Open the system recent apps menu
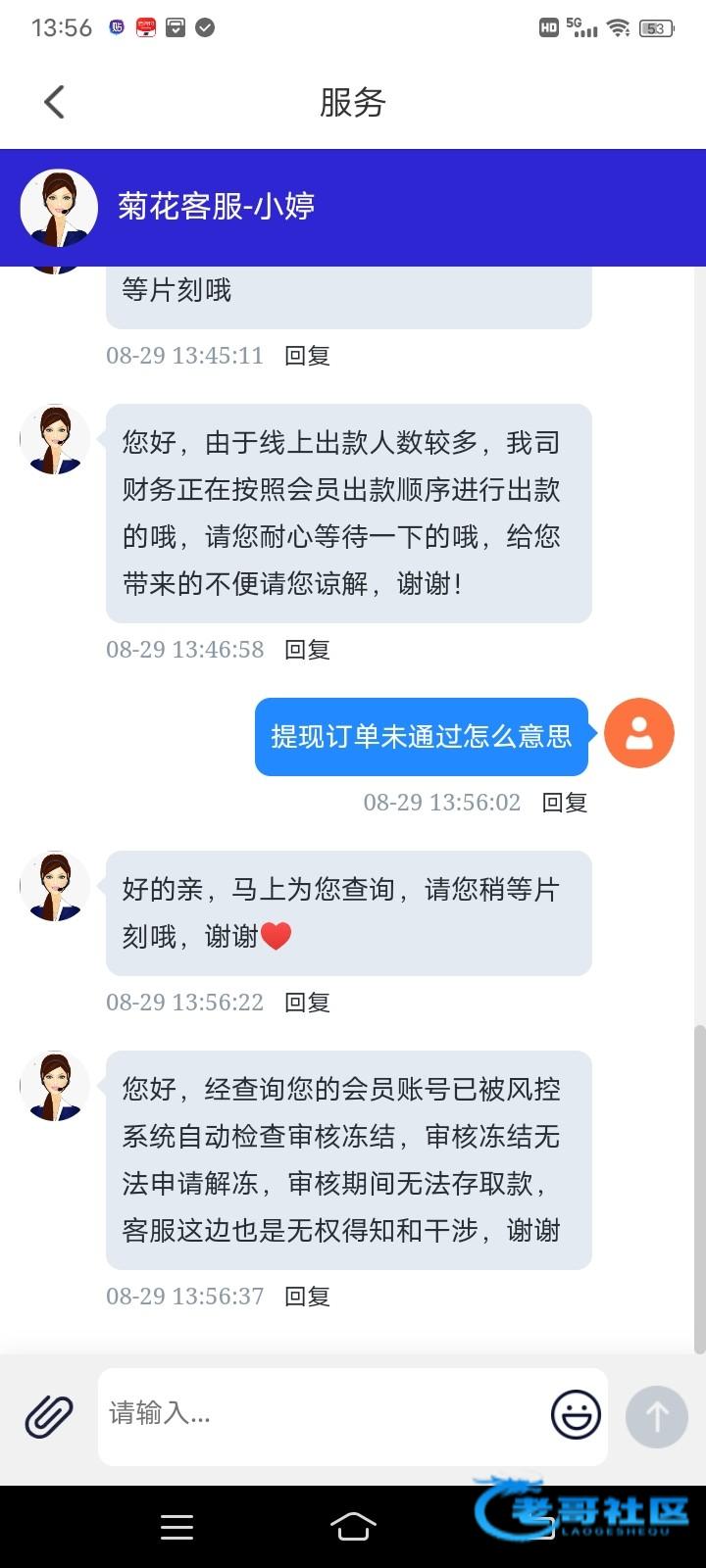The width and height of the screenshot is (706, 1568). [176, 1527]
